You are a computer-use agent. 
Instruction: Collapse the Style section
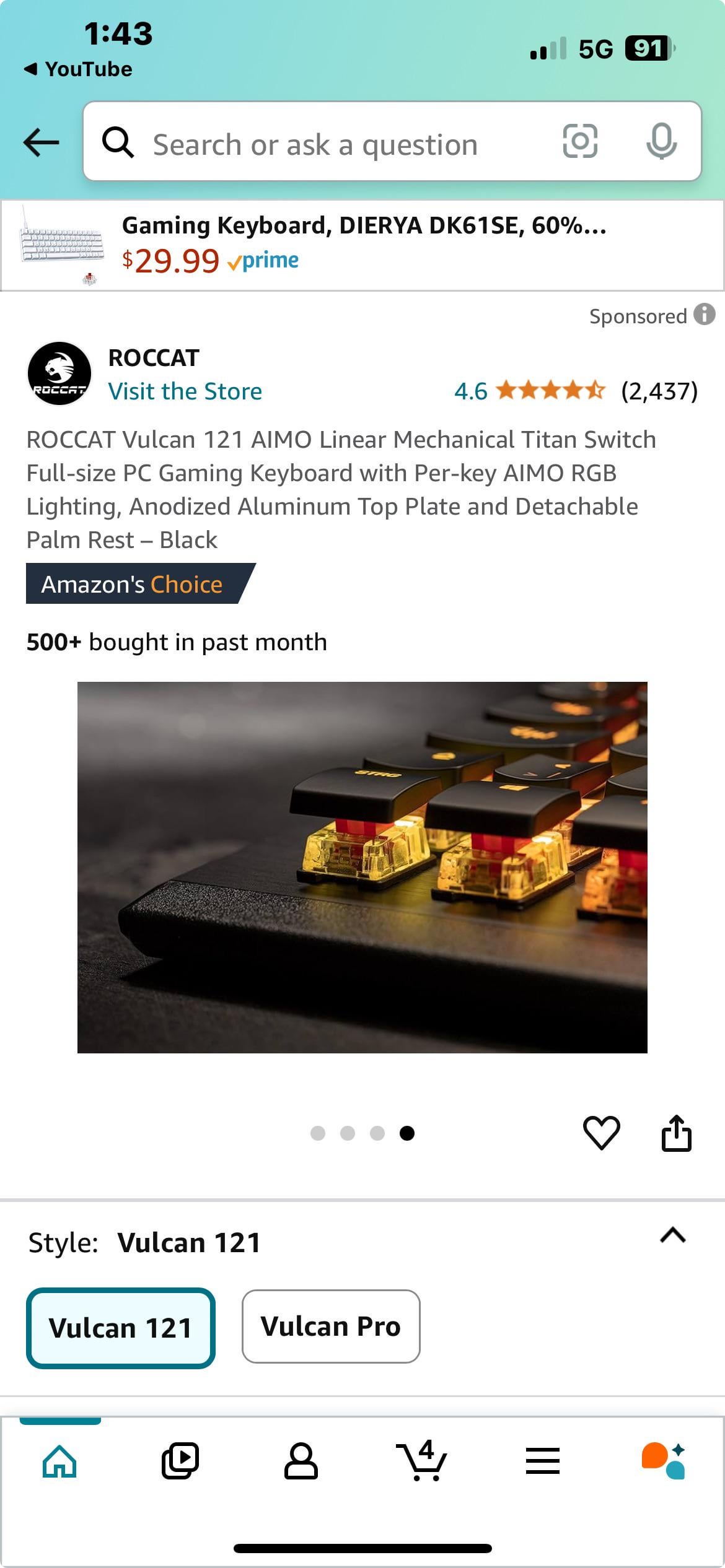[673, 1235]
